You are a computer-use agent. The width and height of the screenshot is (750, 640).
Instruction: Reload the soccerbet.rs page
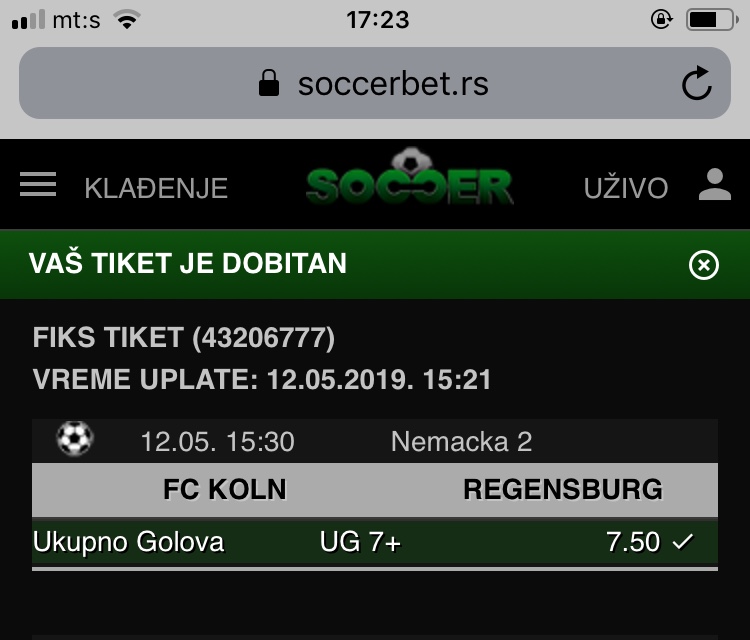(x=697, y=84)
